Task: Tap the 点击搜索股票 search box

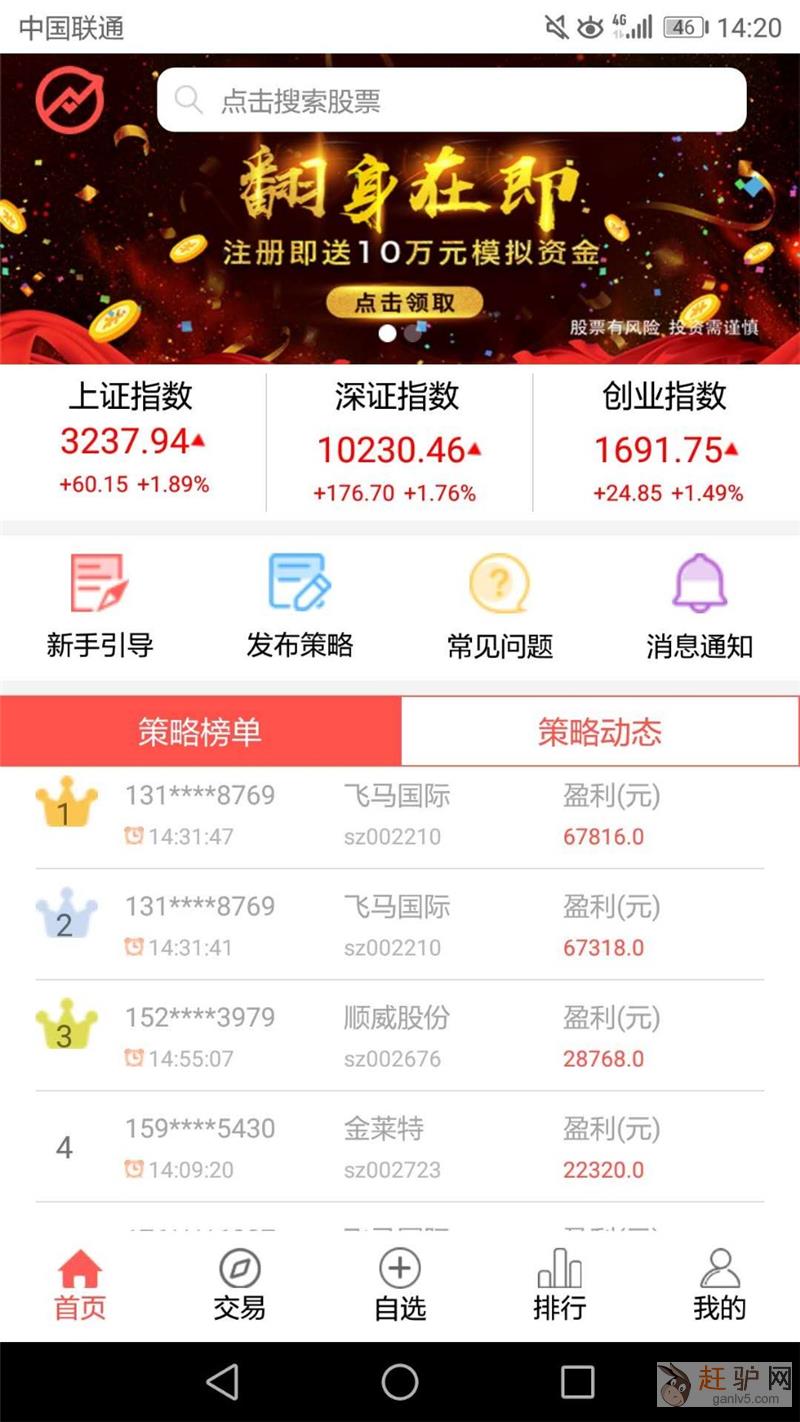Action: coord(452,100)
